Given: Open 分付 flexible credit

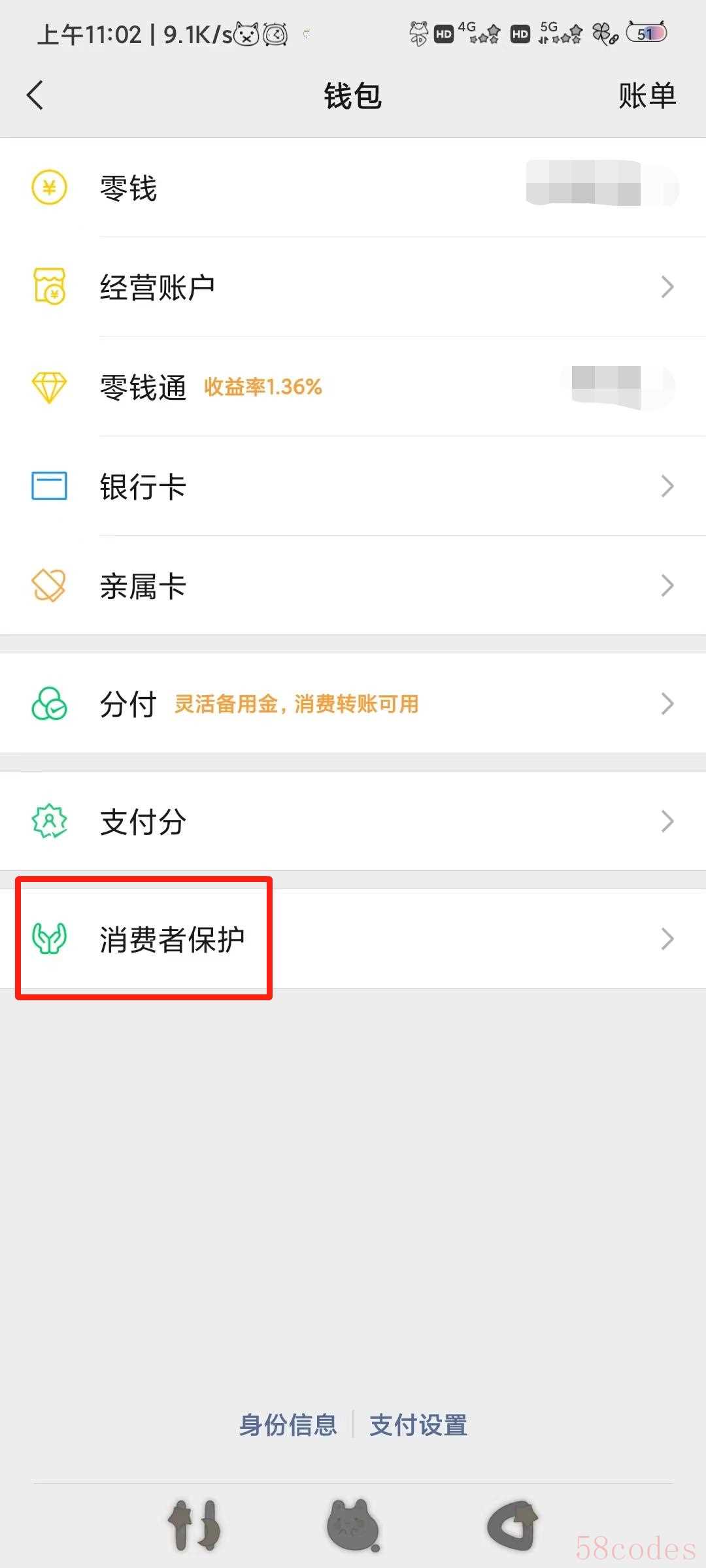Looking at the screenshot, I should [x=353, y=704].
